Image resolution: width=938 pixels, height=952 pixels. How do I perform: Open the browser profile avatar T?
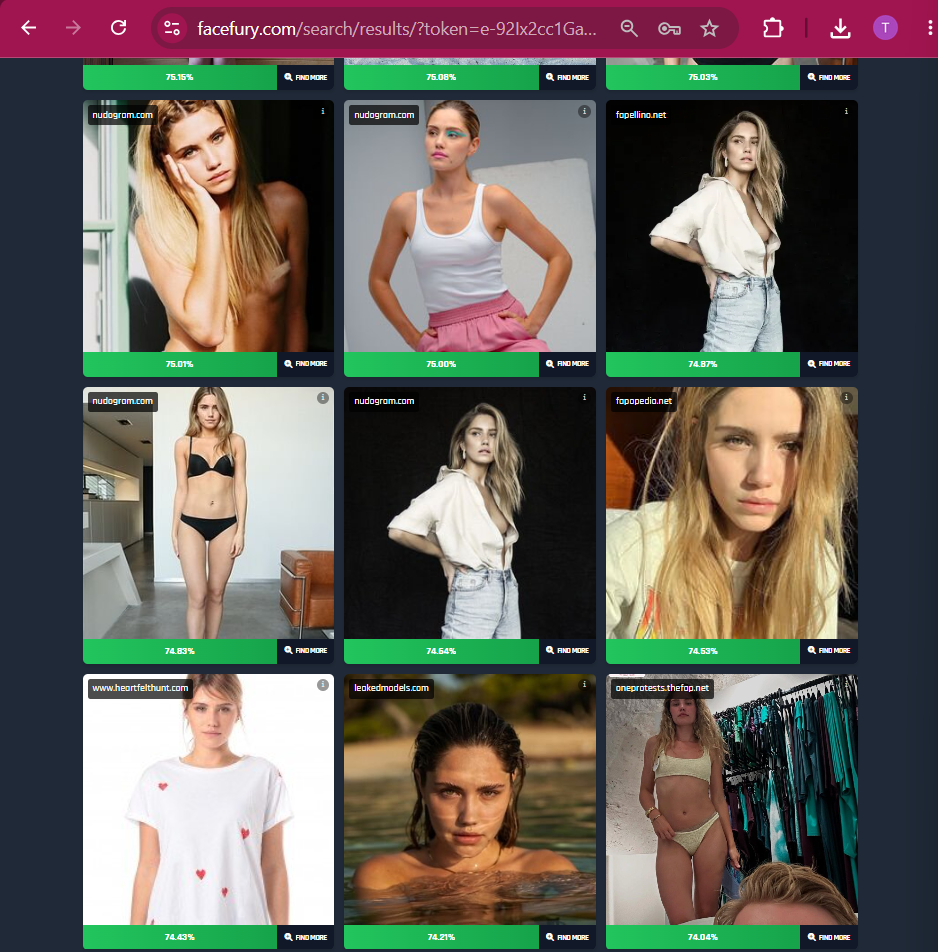885,28
